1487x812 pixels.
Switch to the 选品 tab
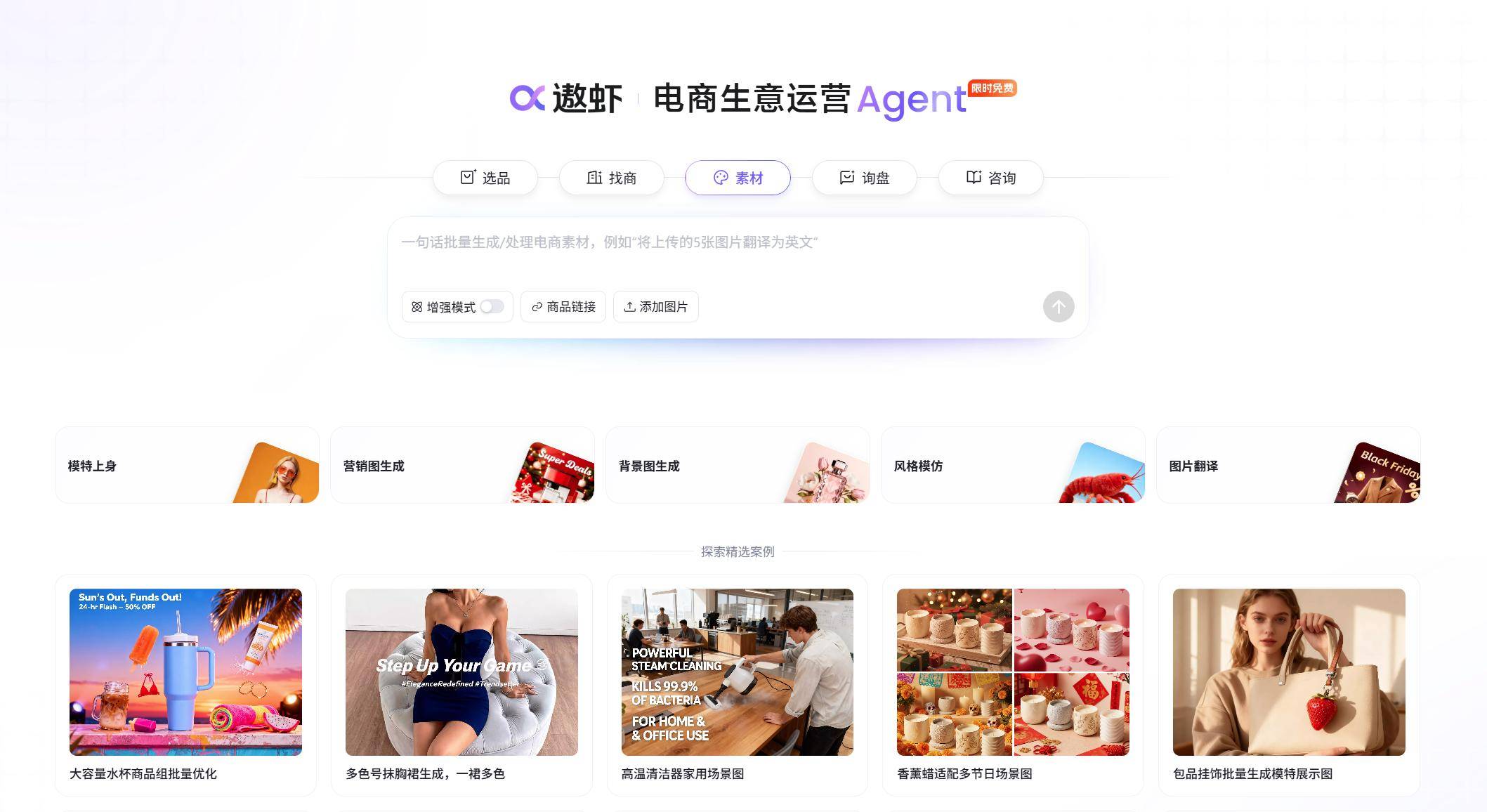[x=485, y=178]
